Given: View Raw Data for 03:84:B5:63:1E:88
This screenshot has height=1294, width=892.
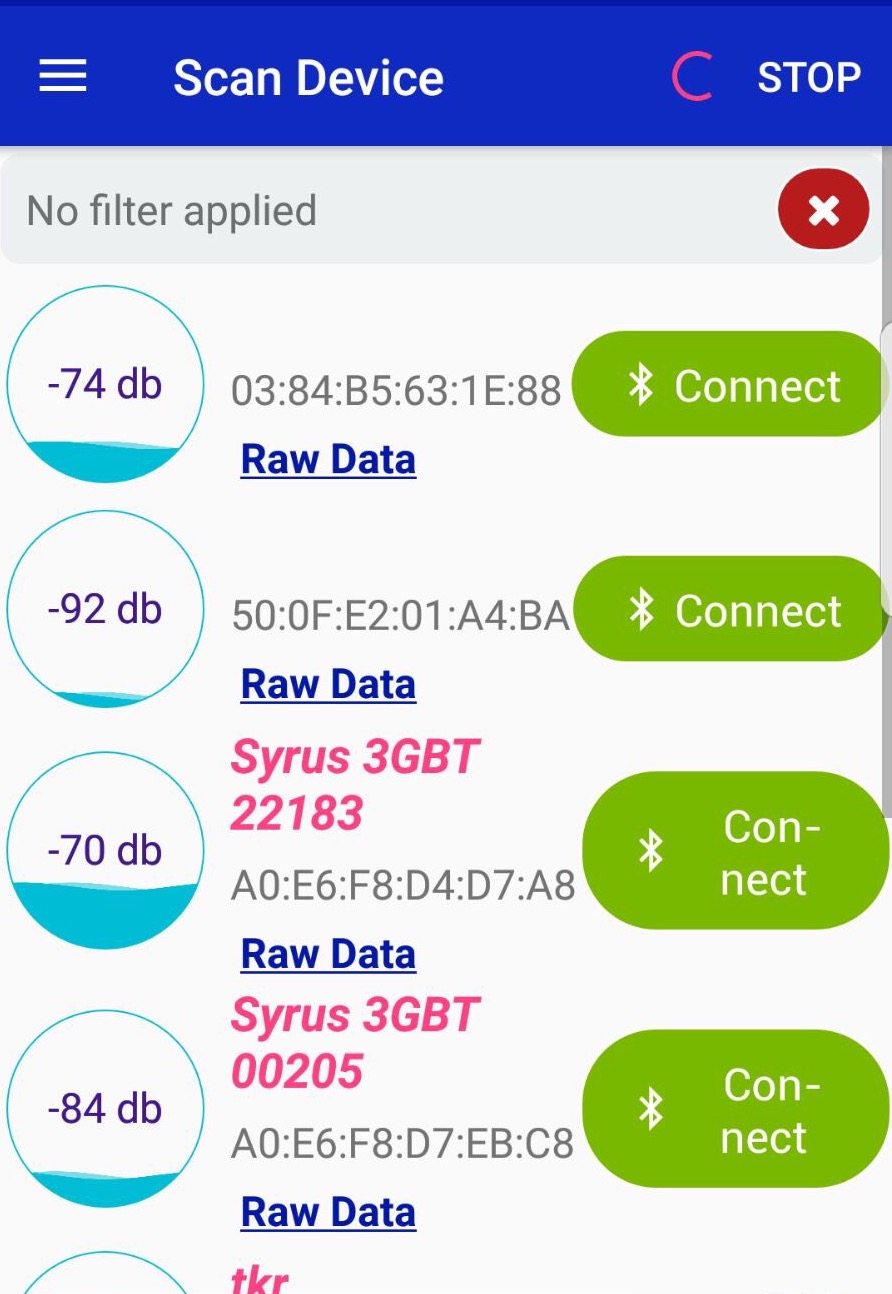Looking at the screenshot, I should click(x=328, y=460).
